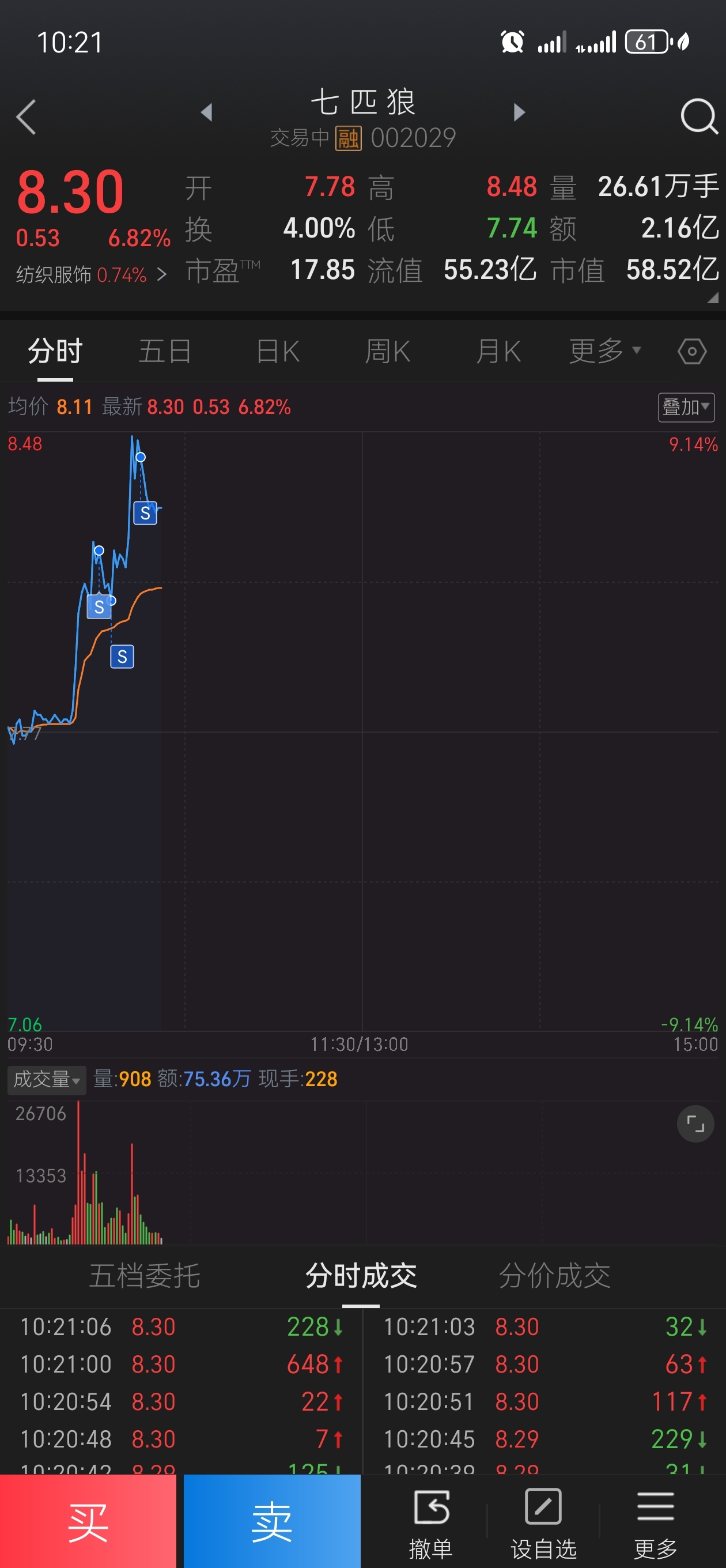726x1568 pixels.
Task: Expand the 更多 chart period dropdown
Action: pyautogui.click(x=605, y=350)
